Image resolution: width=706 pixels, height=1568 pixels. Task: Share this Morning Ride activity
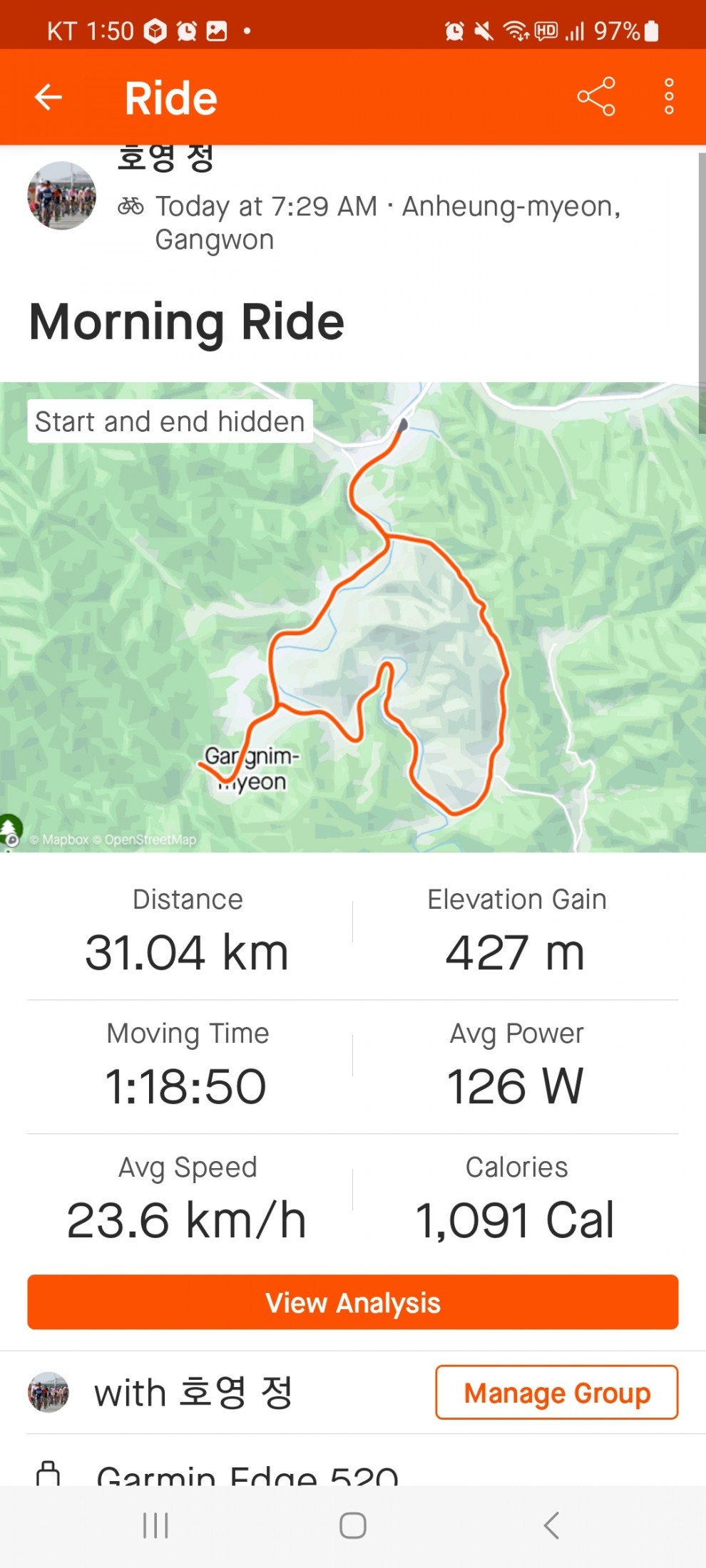click(596, 97)
